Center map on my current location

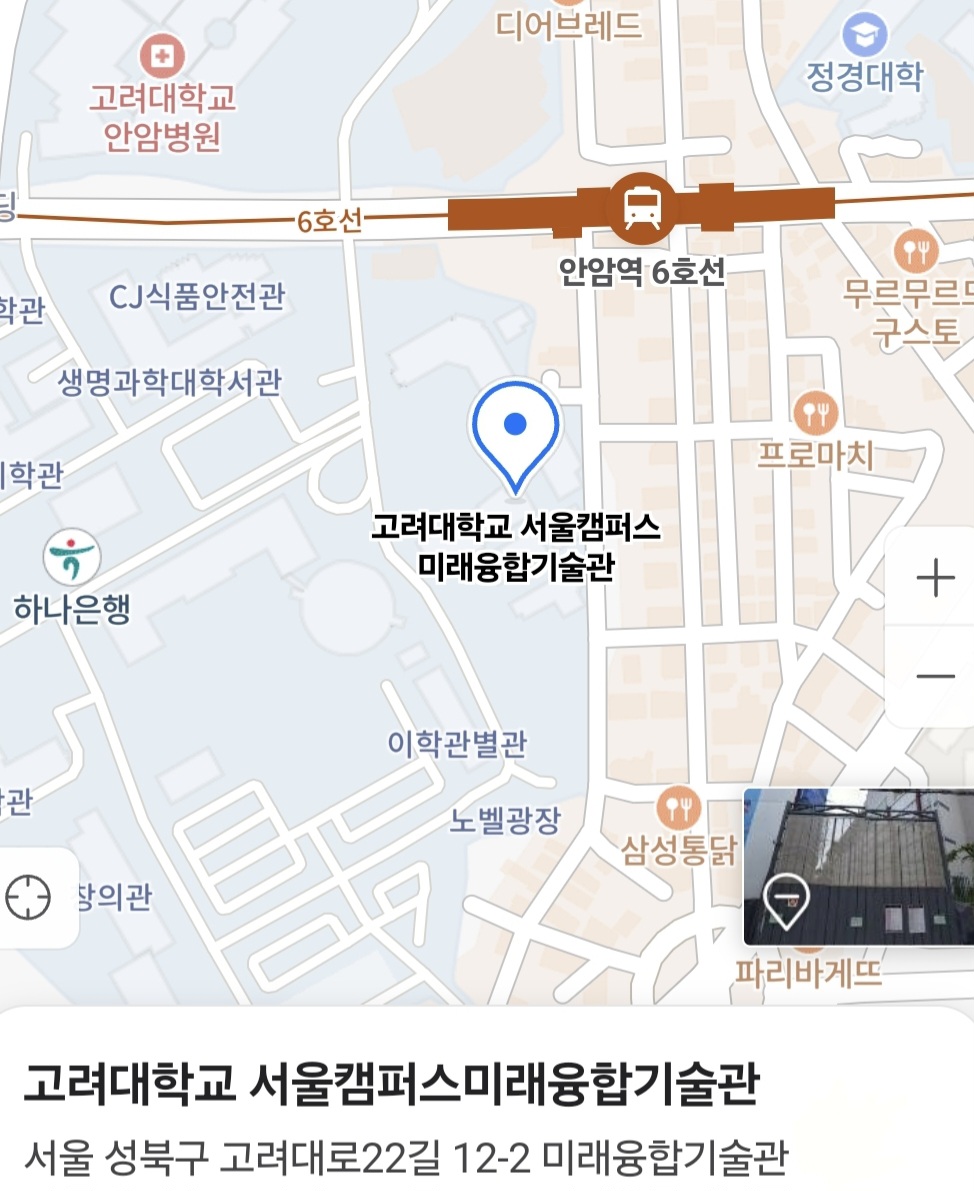[x=28, y=896]
